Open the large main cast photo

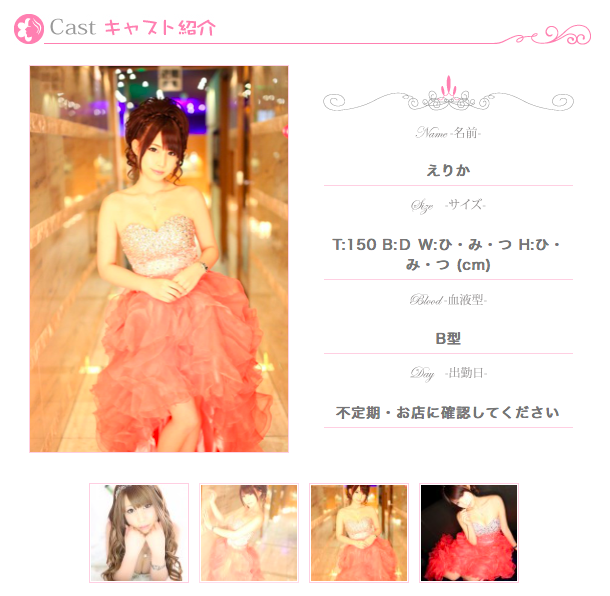pos(159,259)
